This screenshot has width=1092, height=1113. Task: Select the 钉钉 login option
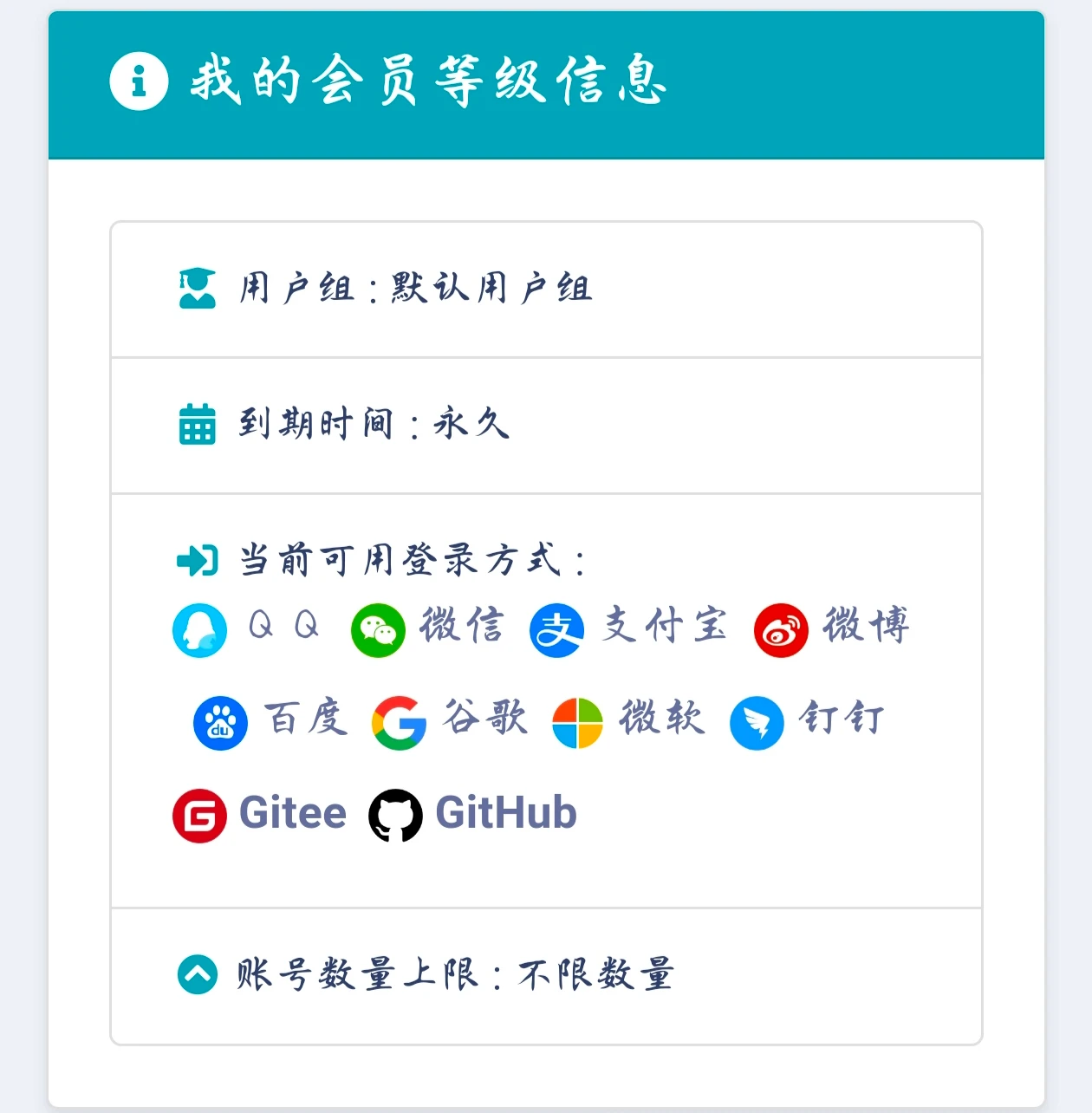806,721
